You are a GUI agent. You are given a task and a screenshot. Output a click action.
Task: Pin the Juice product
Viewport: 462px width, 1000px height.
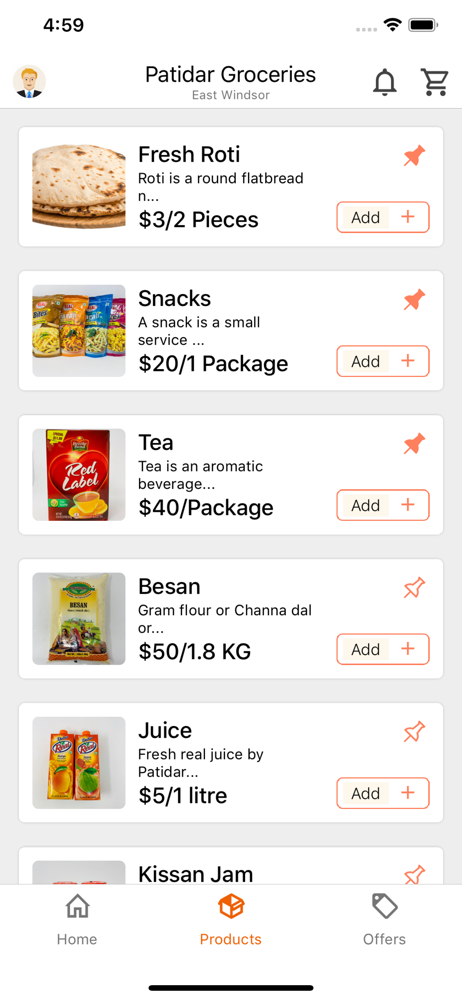[414, 732]
